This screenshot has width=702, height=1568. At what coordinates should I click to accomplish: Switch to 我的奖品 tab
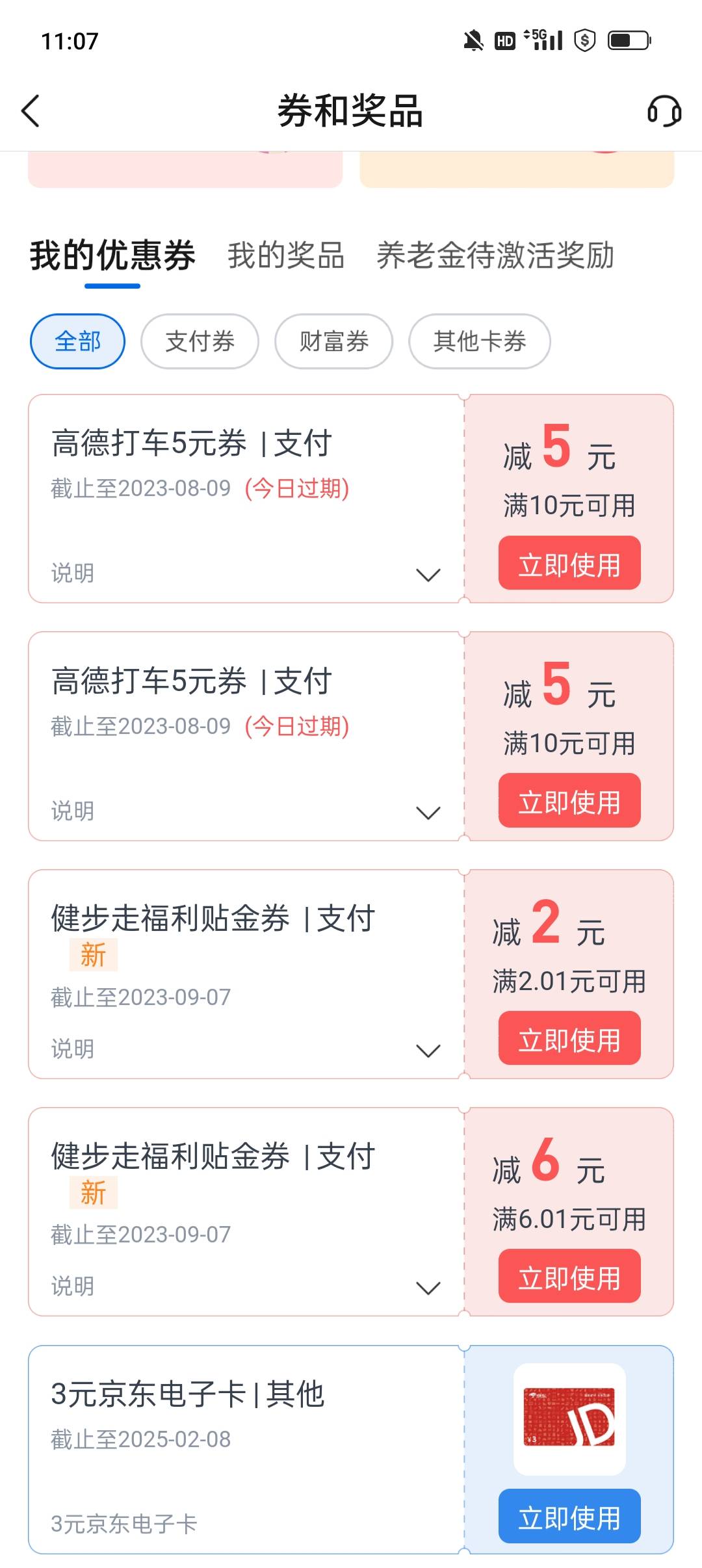tap(285, 255)
